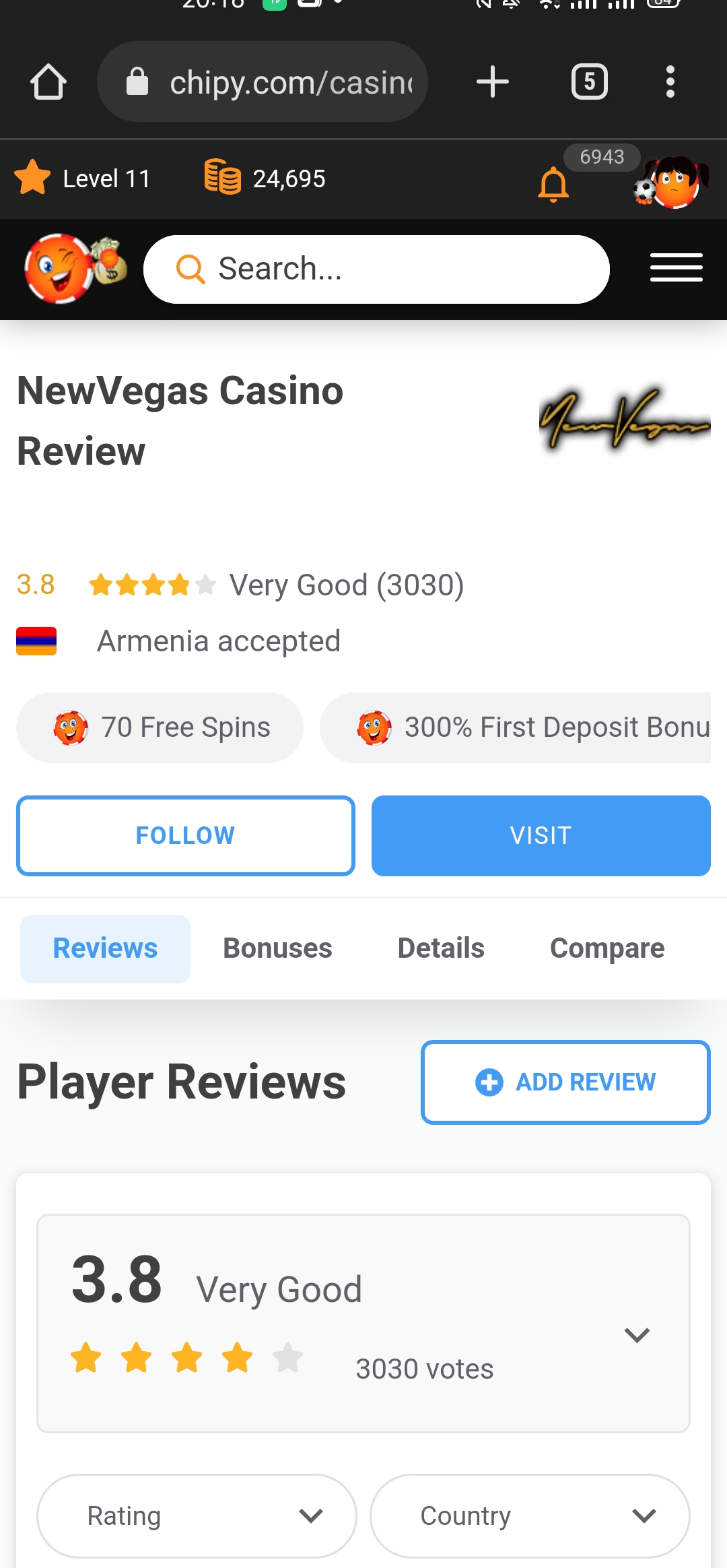
Task: Open the browser tab switcher showing 5
Action: 590,81
